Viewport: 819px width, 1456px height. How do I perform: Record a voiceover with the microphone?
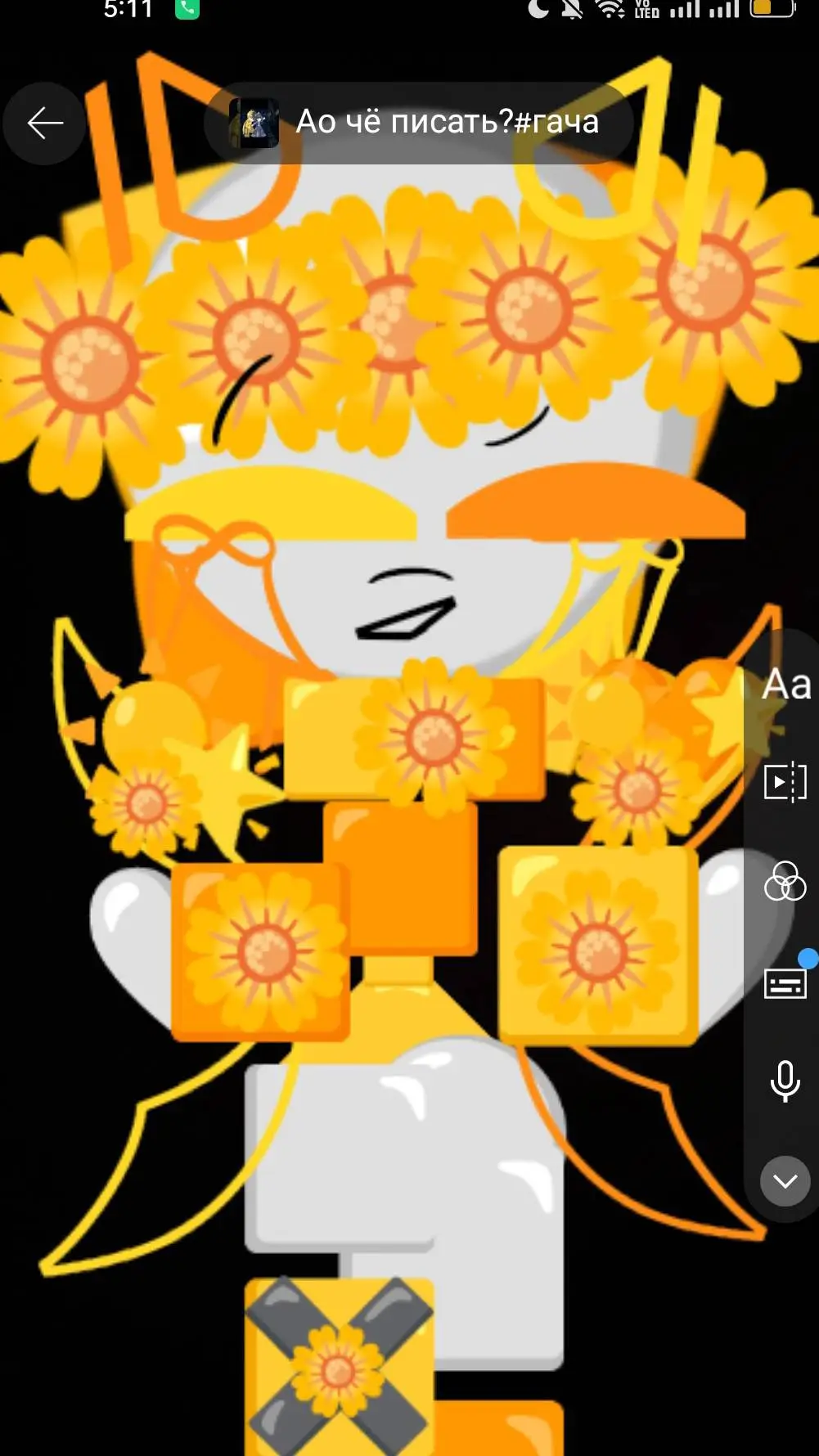[785, 1081]
